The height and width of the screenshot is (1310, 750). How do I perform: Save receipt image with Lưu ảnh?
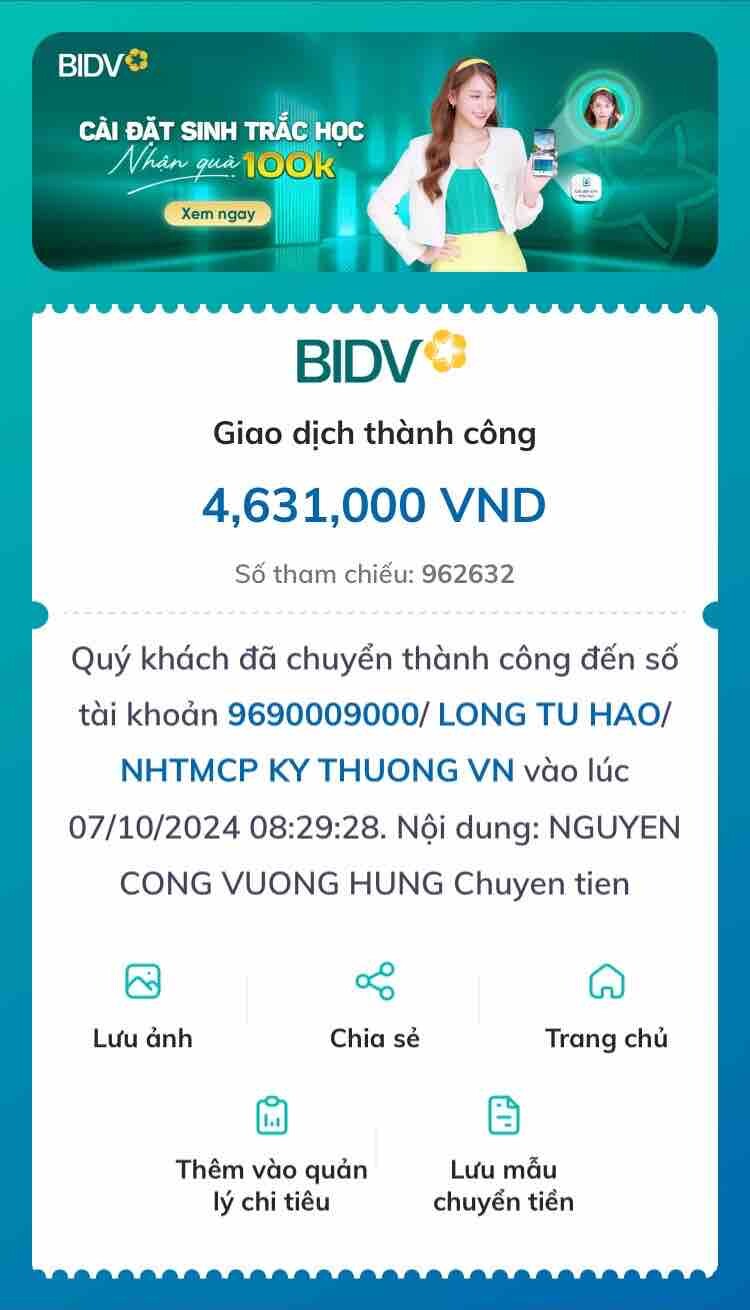(143, 1005)
